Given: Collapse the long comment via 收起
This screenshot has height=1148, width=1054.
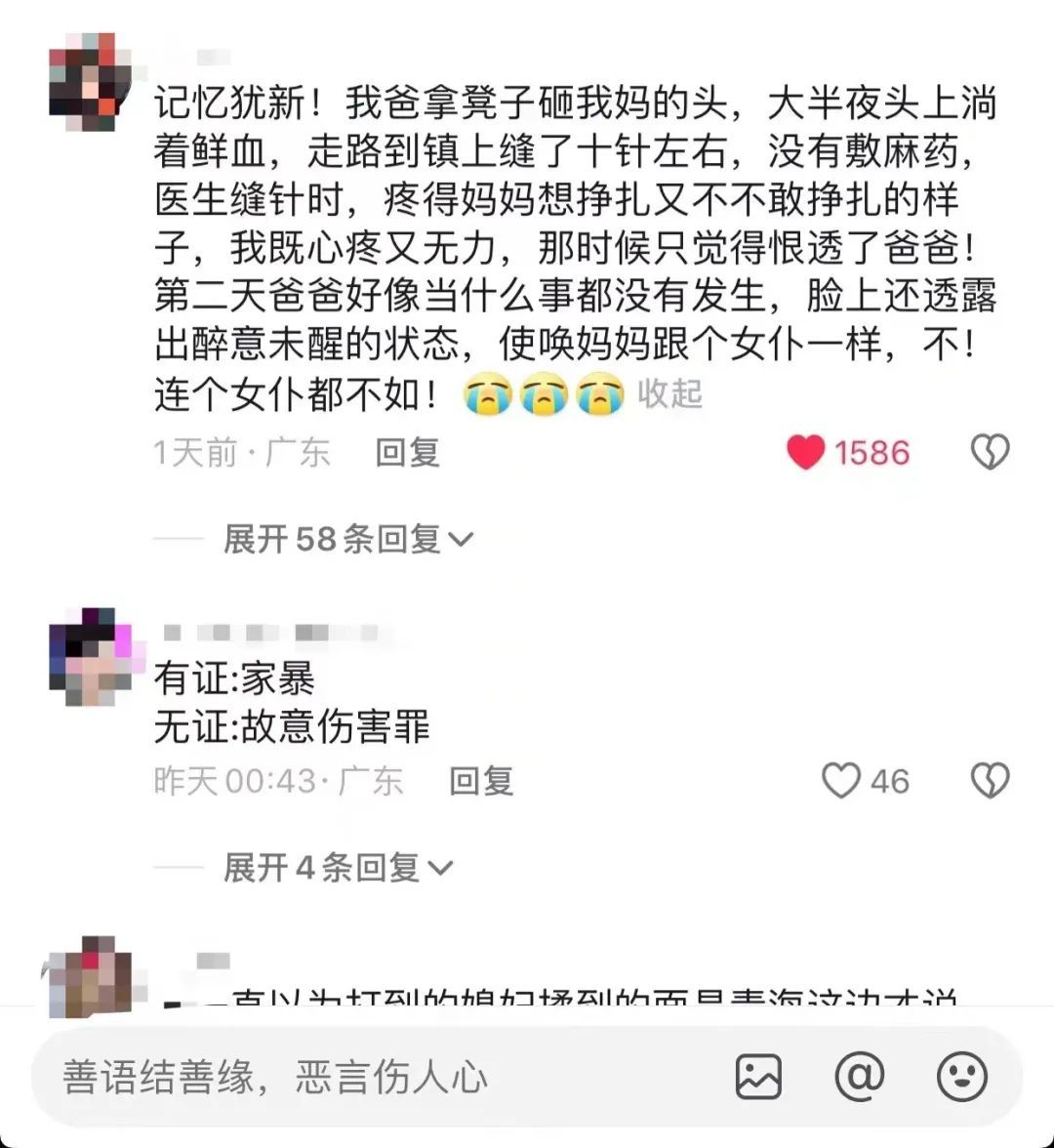Looking at the screenshot, I should point(669,393).
